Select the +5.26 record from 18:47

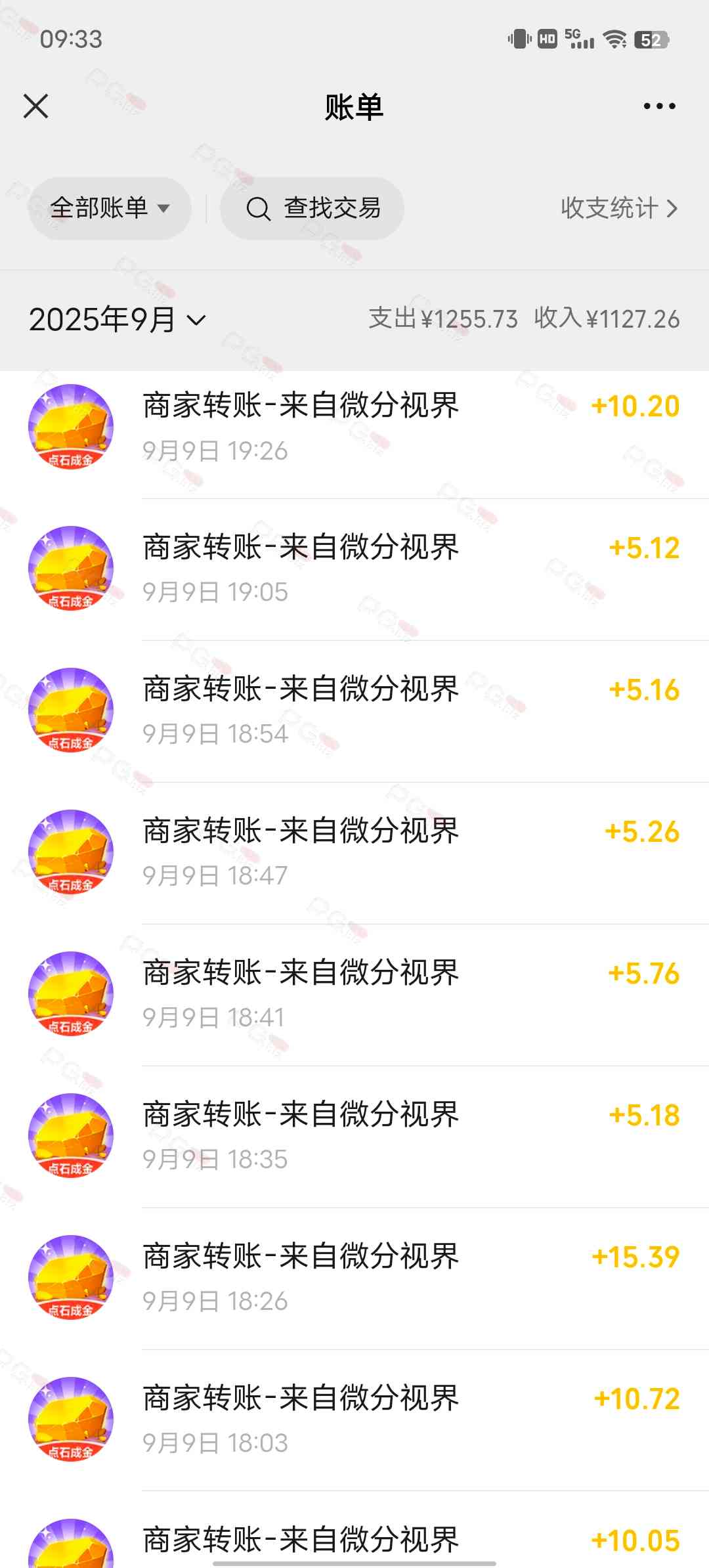354,852
